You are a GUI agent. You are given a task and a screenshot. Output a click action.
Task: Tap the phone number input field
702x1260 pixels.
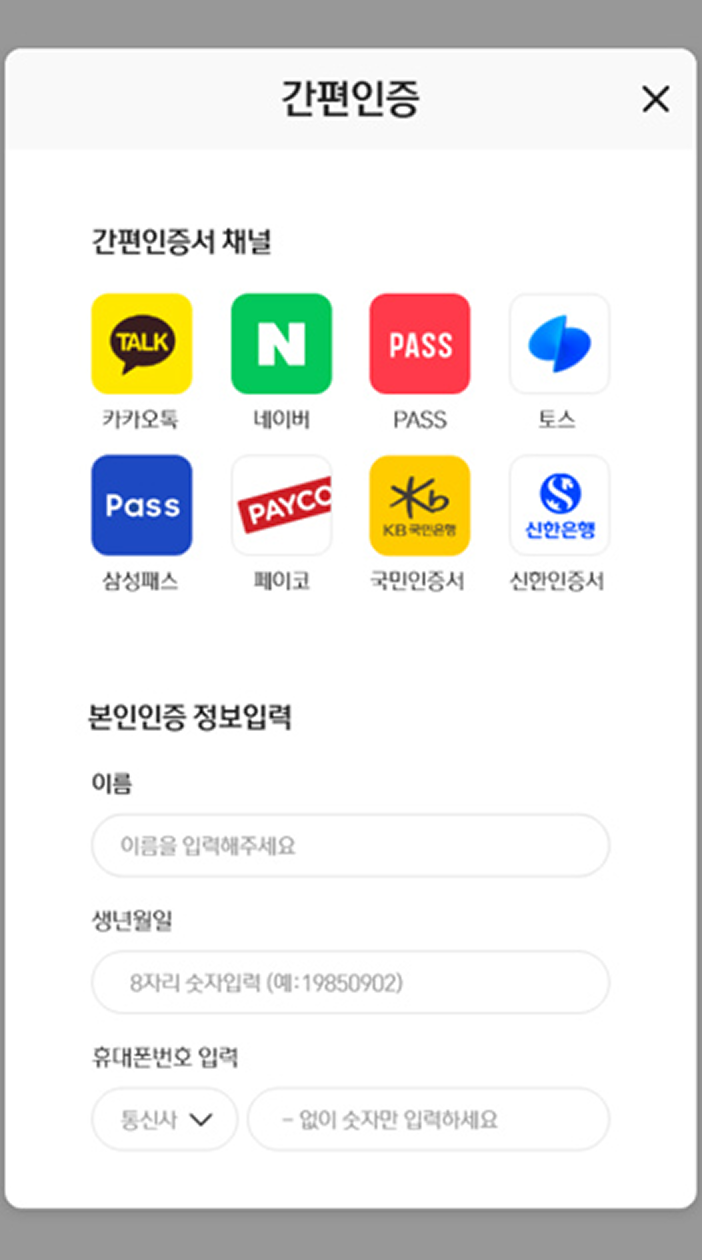[x=428, y=1119]
